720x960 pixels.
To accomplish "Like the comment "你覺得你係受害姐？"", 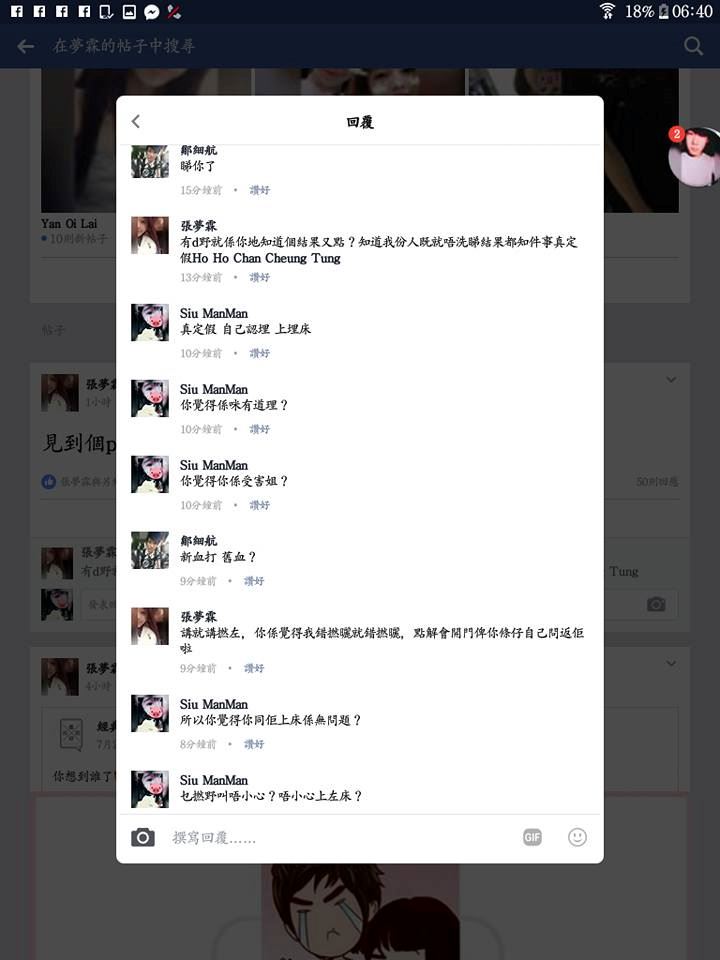I will [259, 505].
